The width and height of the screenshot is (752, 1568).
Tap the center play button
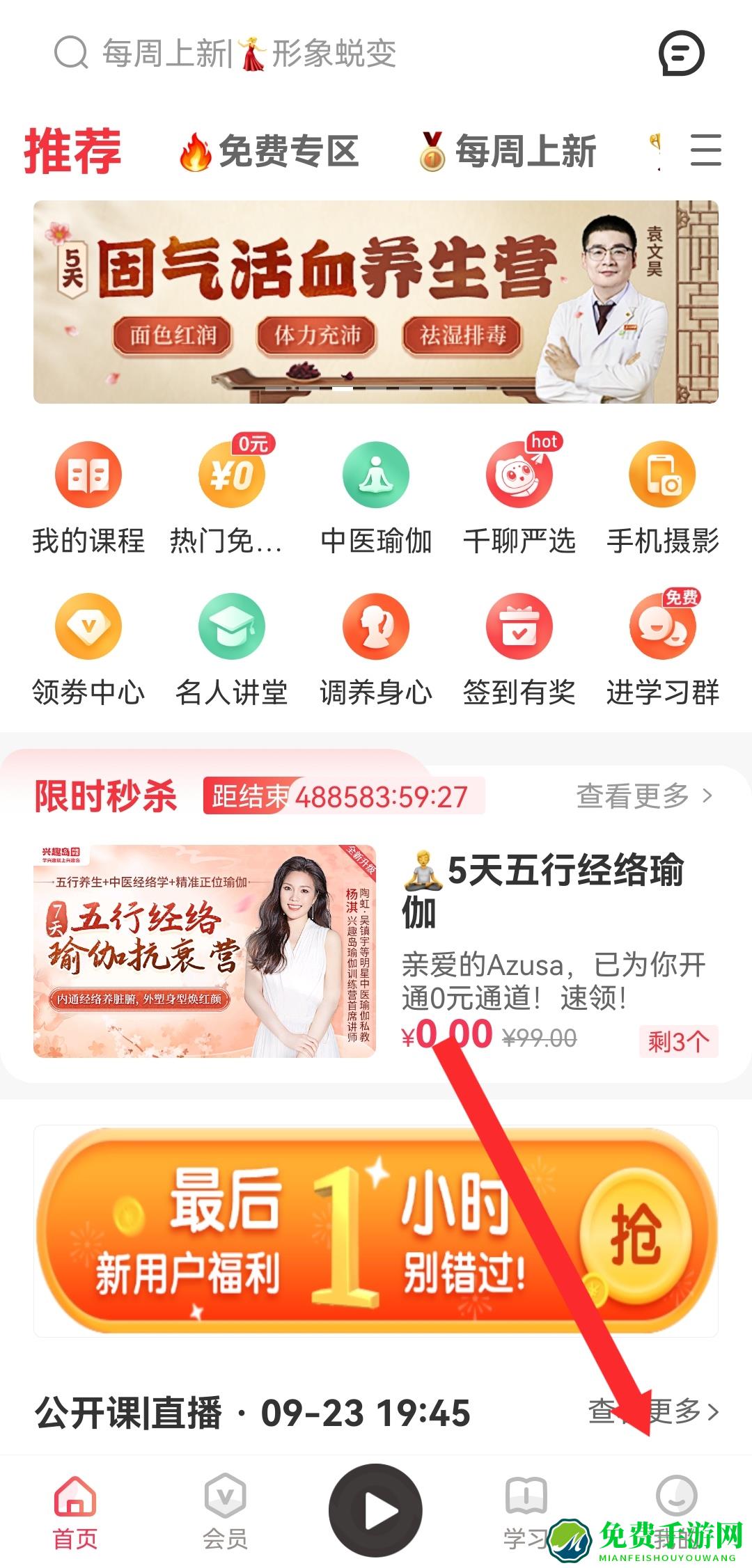click(x=376, y=1510)
